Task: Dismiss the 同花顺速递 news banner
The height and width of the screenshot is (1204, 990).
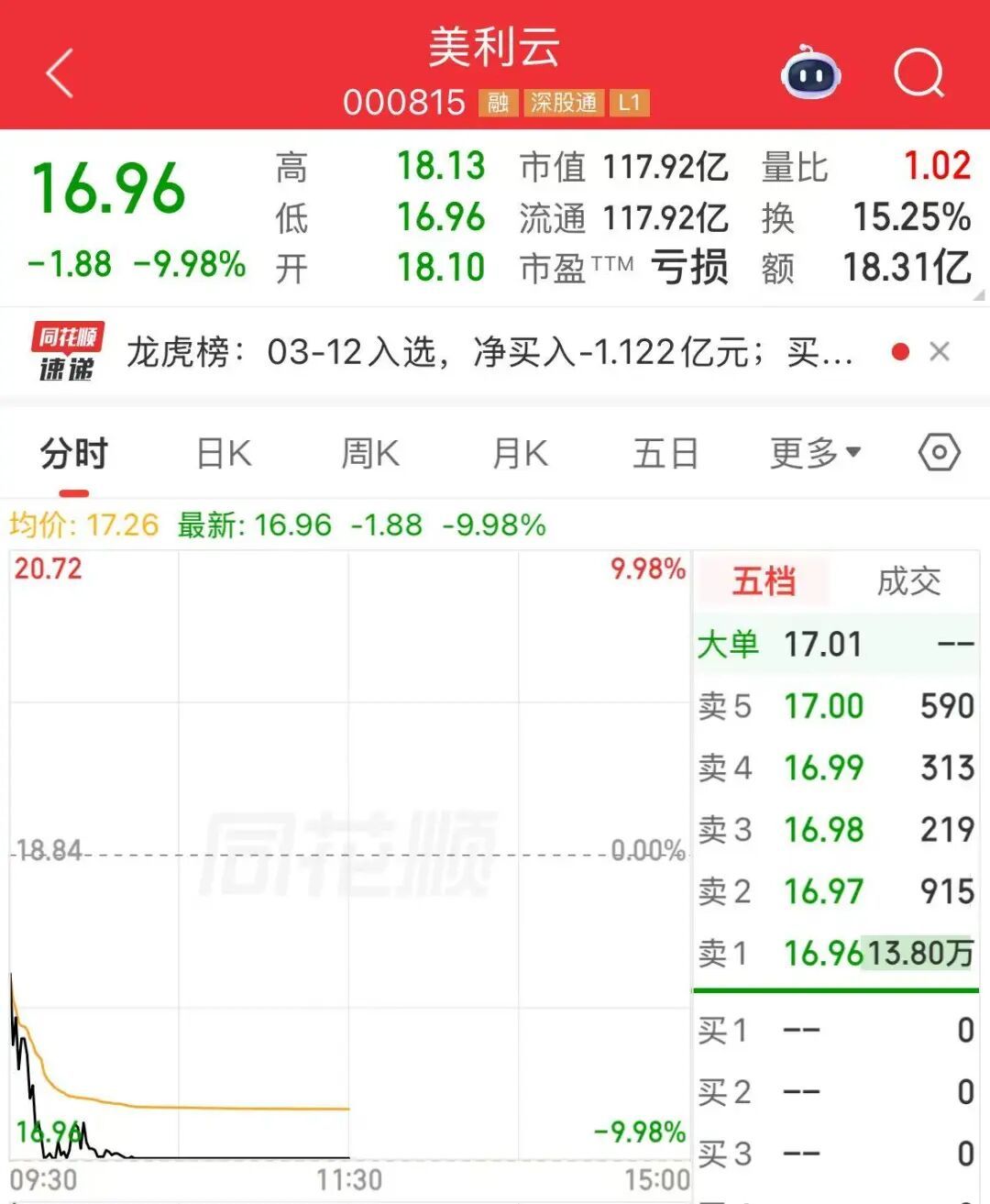Action: [940, 352]
